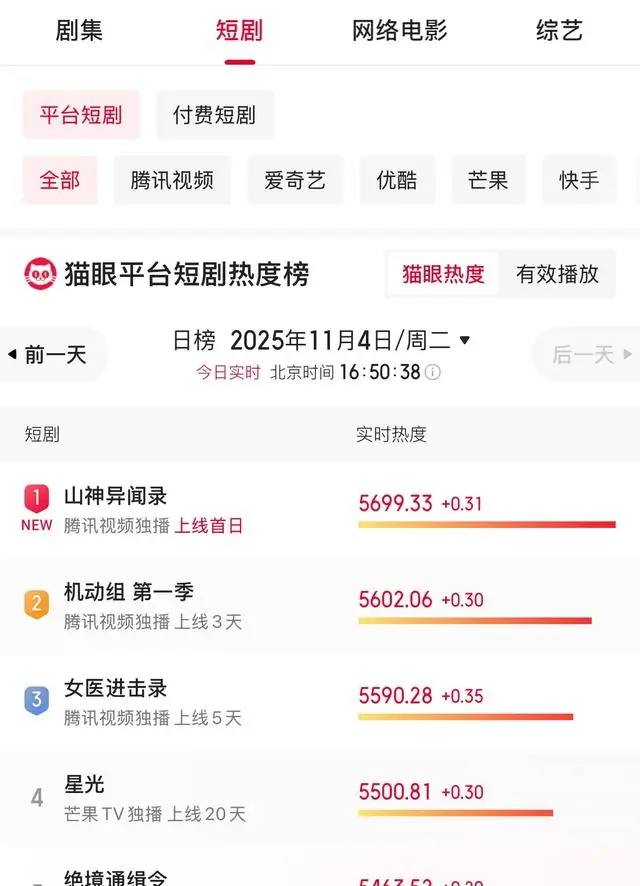Switch to the 网络电影 tab
The image size is (640, 886).
click(399, 30)
